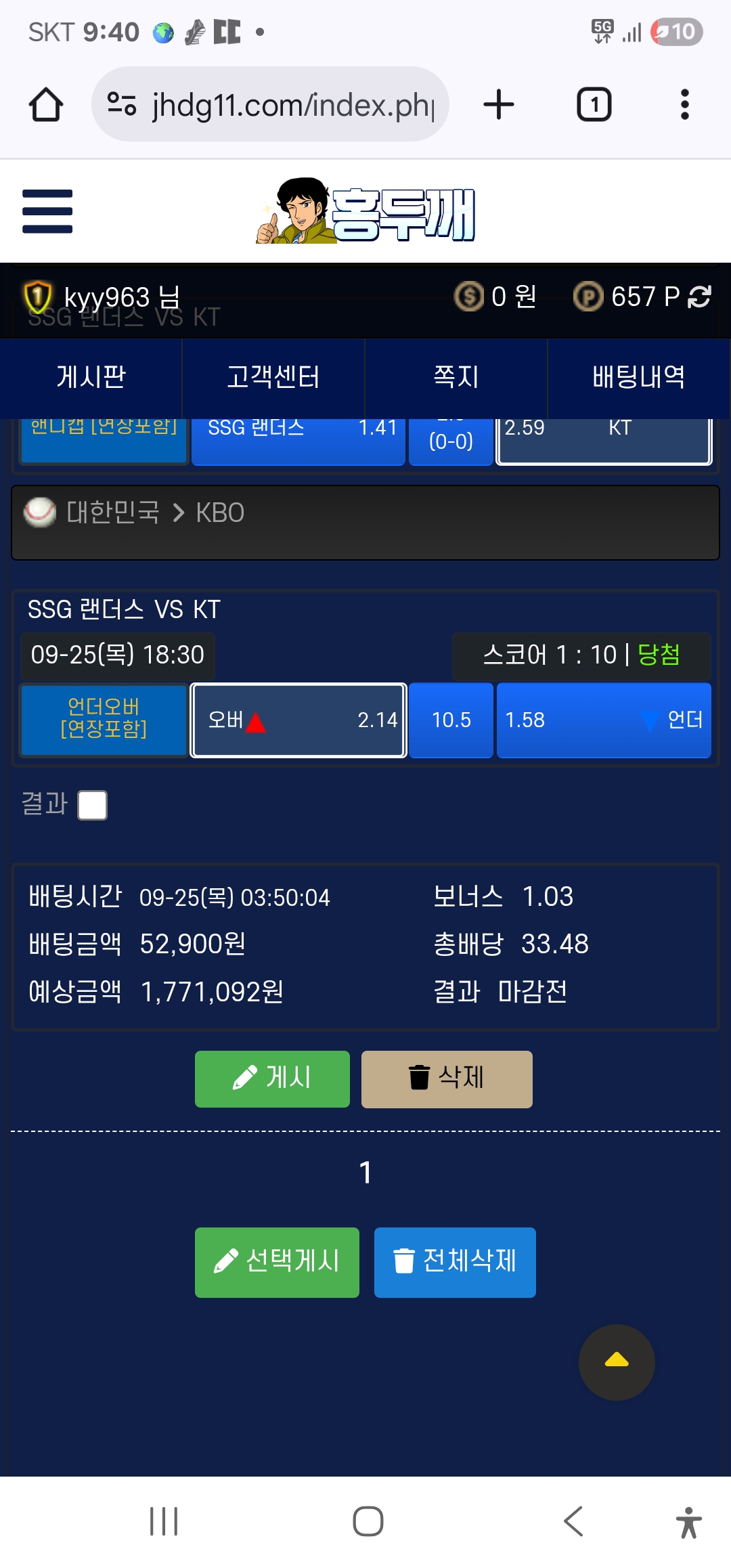Go back using system navigation
The height and width of the screenshot is (1568, 731).
573,1522
